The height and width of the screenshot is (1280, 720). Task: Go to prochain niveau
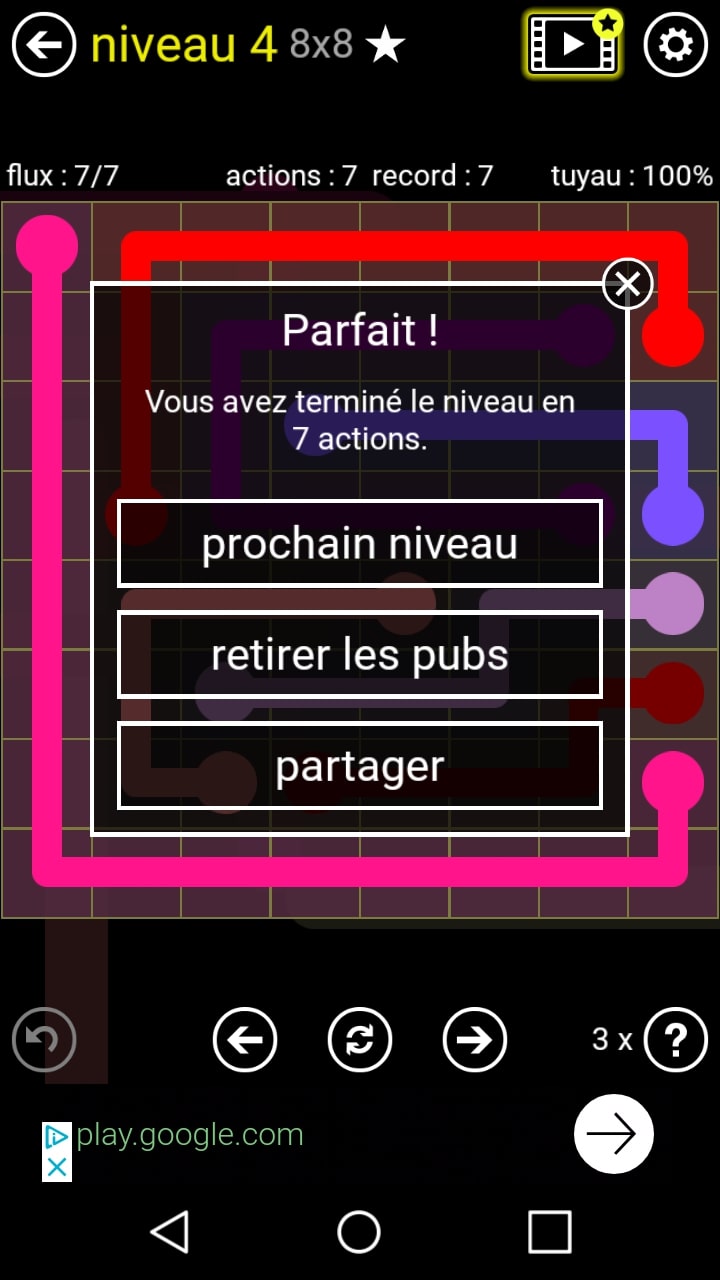[360, 543]
